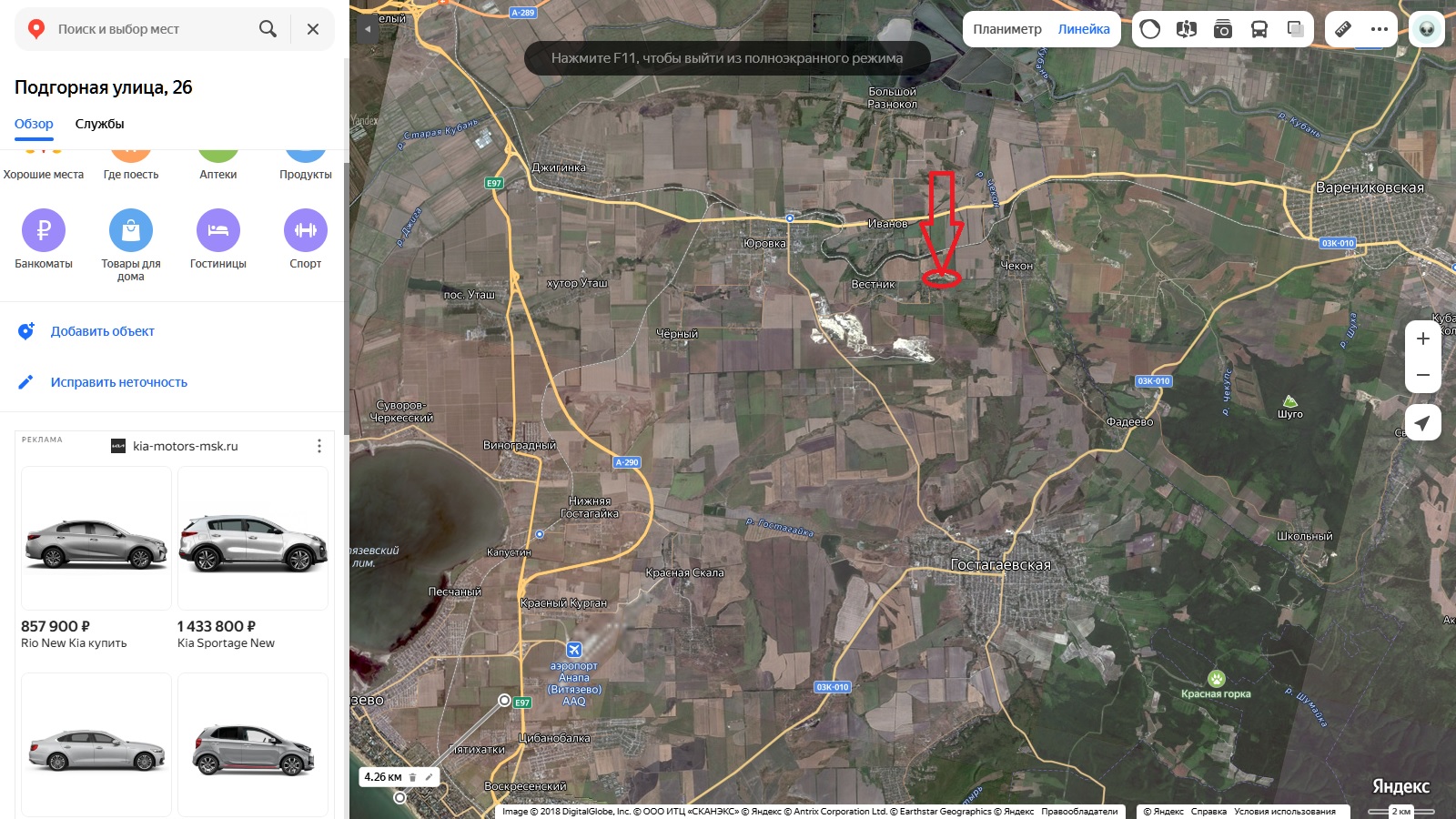Zoom in with the plus button
1456x819 pixels.
click(1423, 339)
